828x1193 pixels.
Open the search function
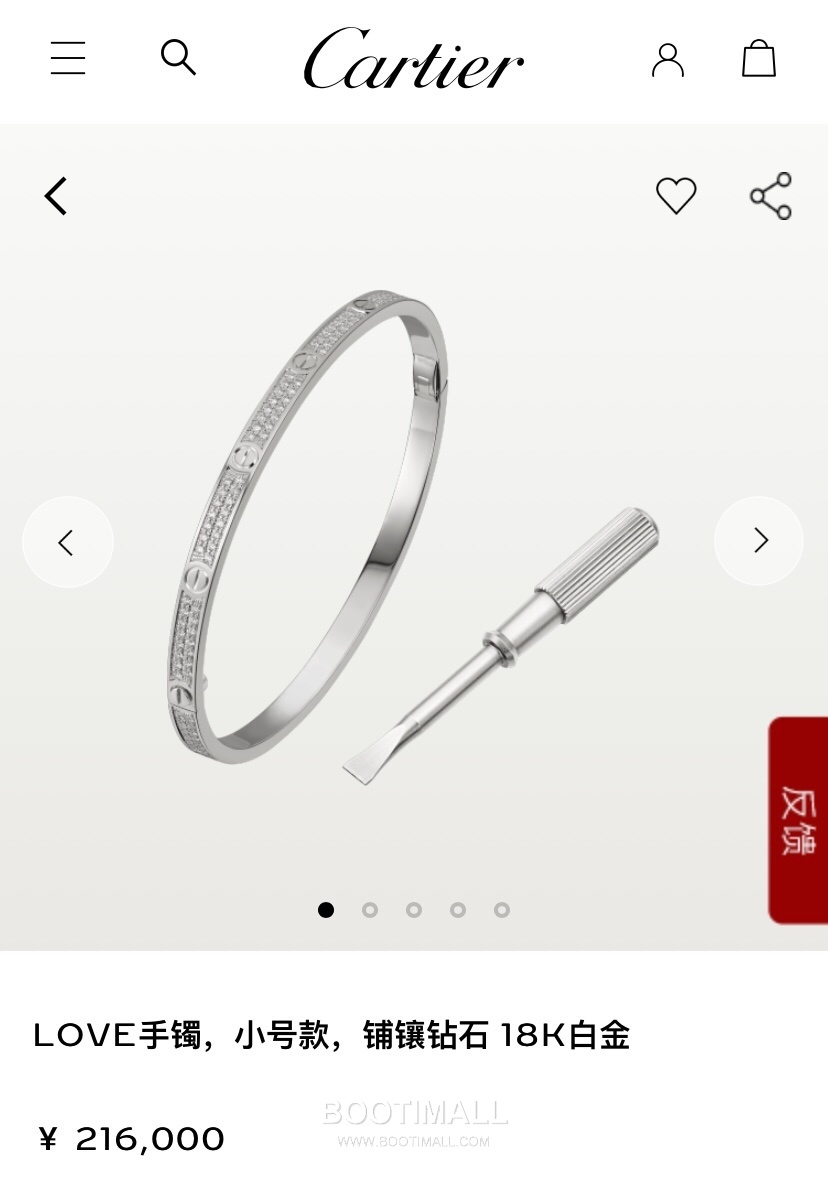pos(178,59)
